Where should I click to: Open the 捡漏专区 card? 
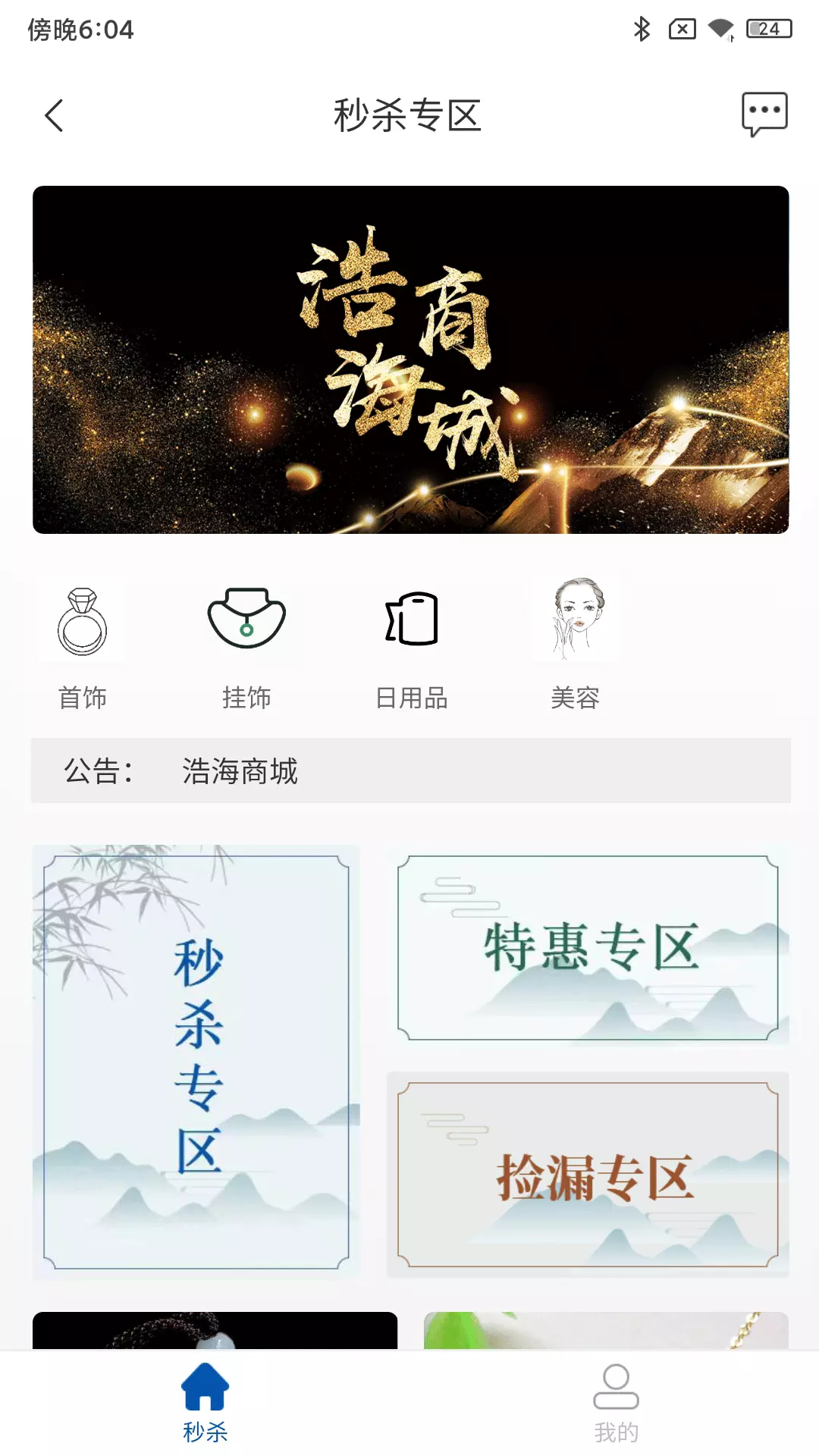(588, 1175)
